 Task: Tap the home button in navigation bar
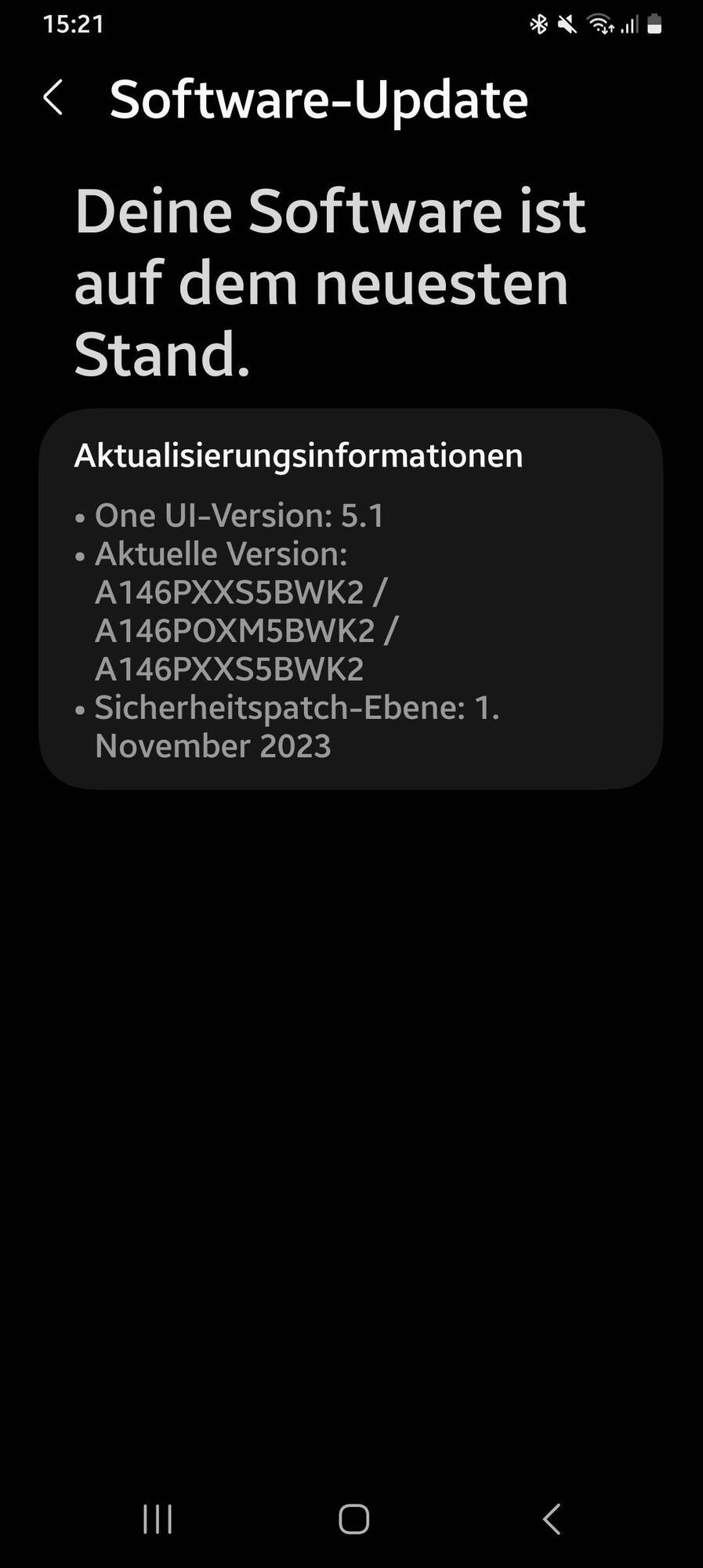[x=353, y=1519]
